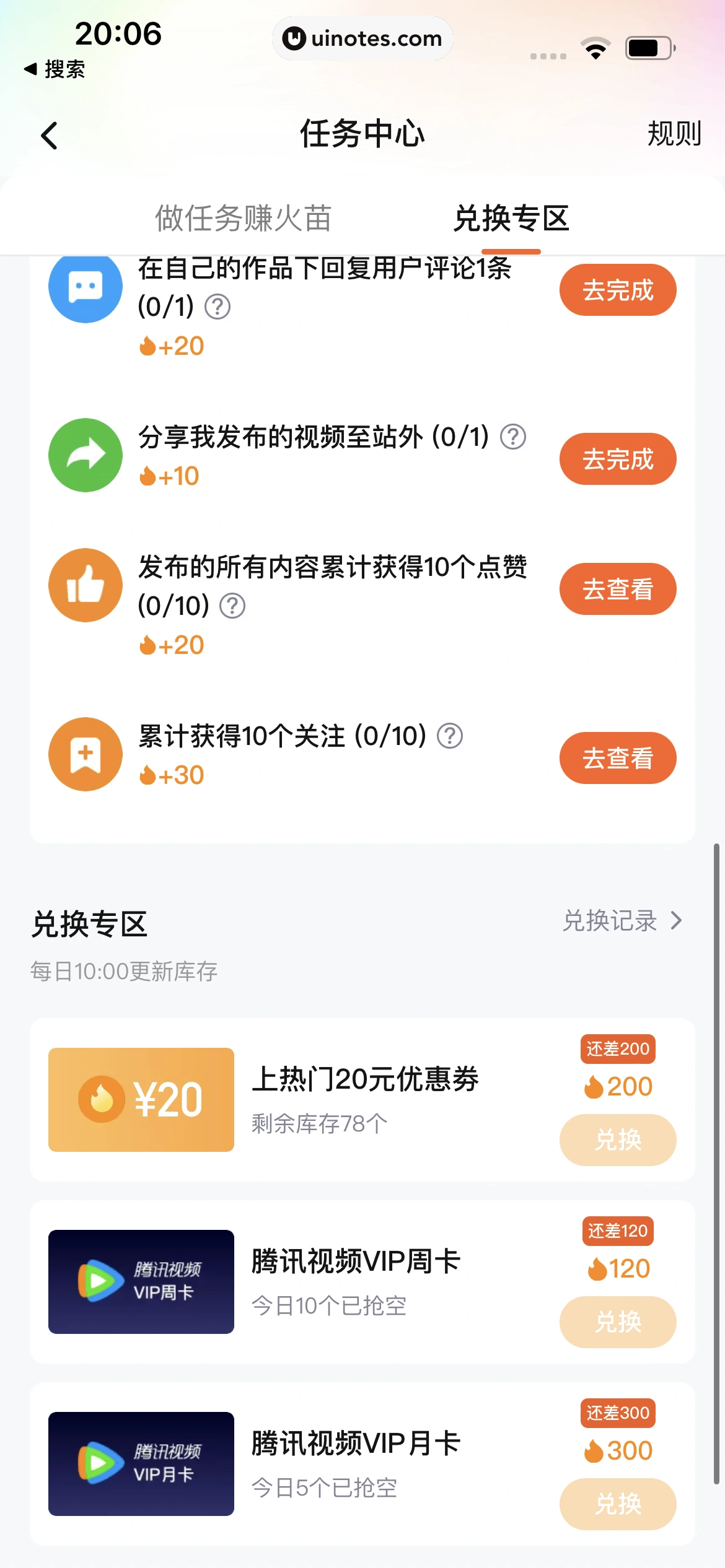
Task: Redeem the 腾讯视频VIP月卡
Action: pos(617,1504)
